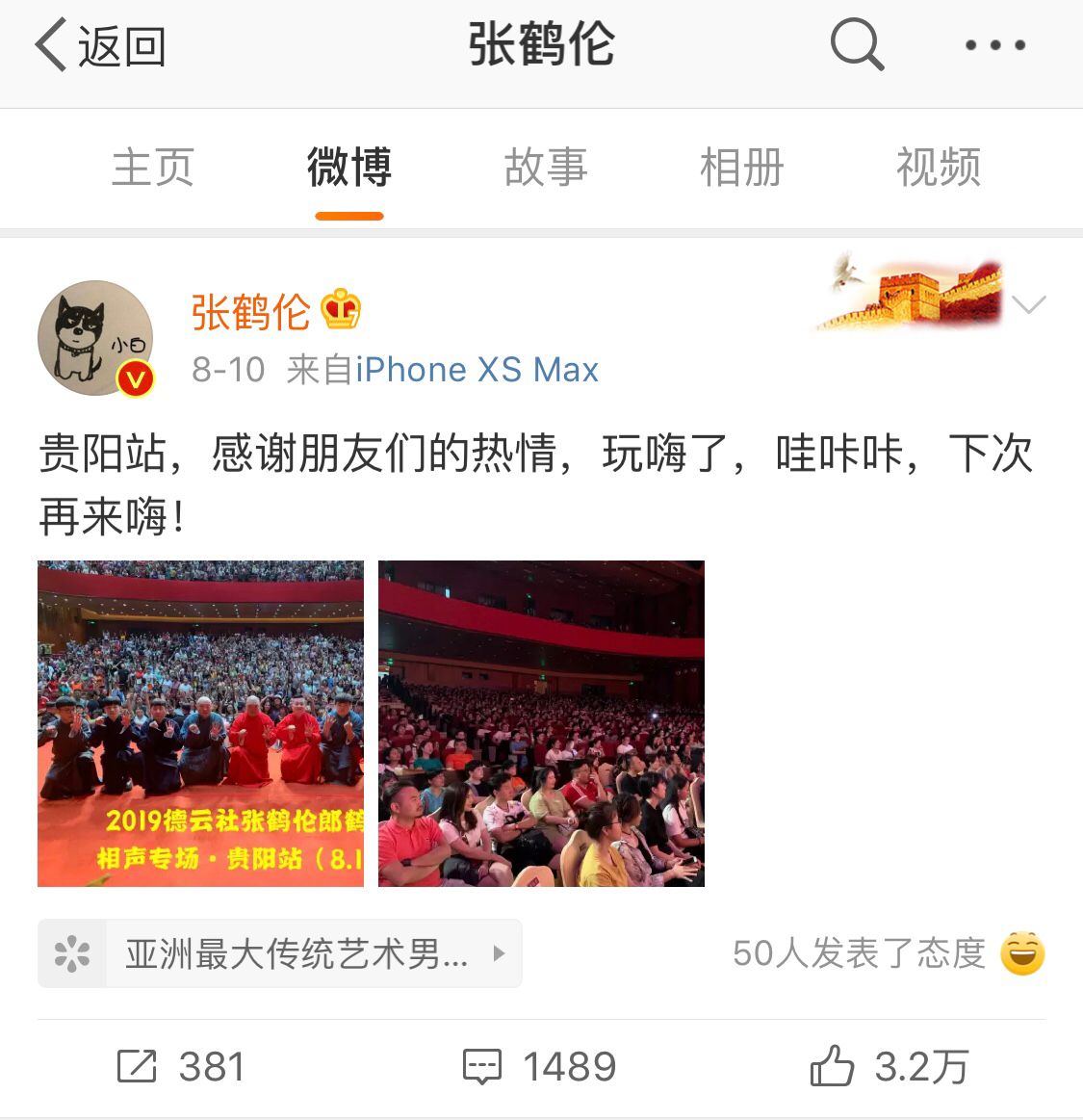The image size is (1083, 1120).
Task: Tap the orange 张鹤伦 username link
Action: click(x=250, y=312)
